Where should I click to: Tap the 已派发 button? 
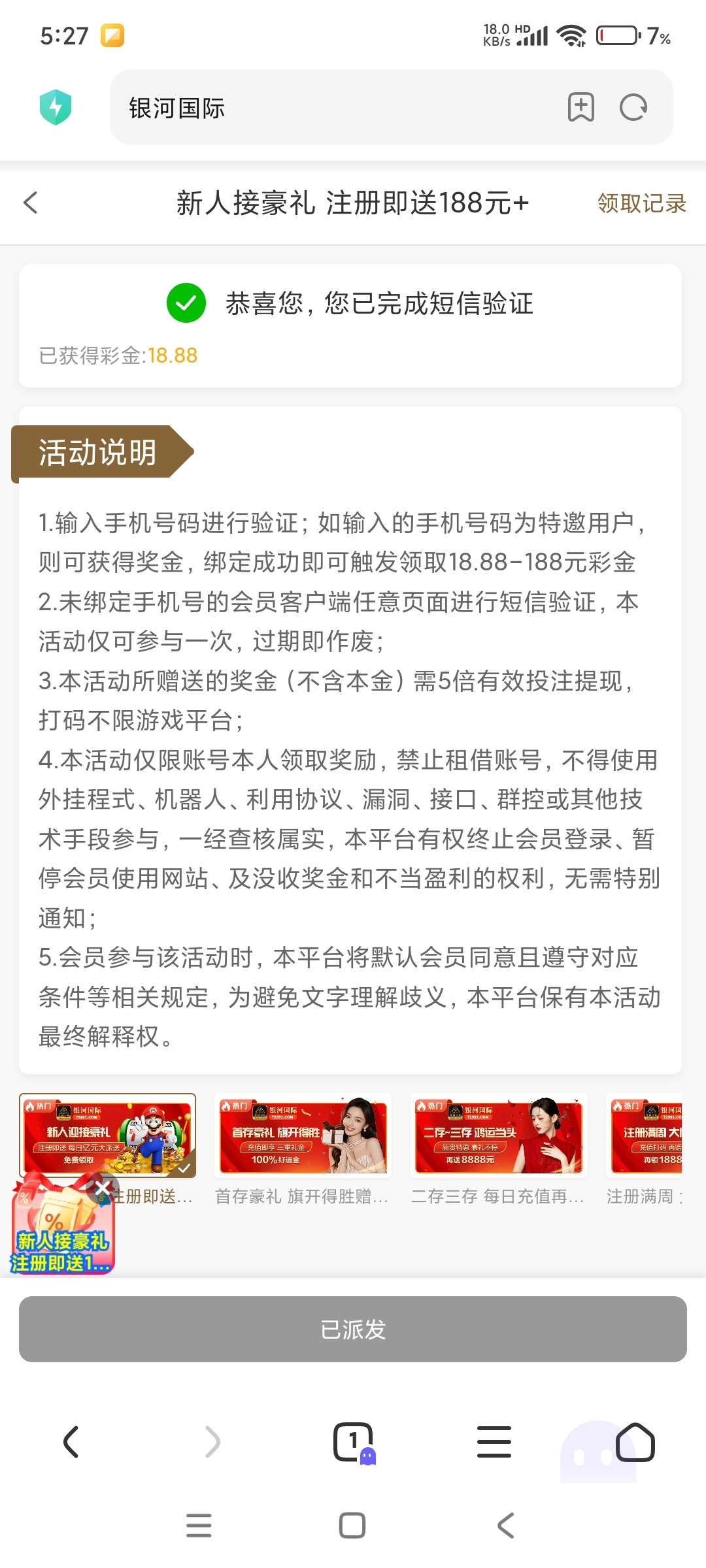[x=353, y=1329]
